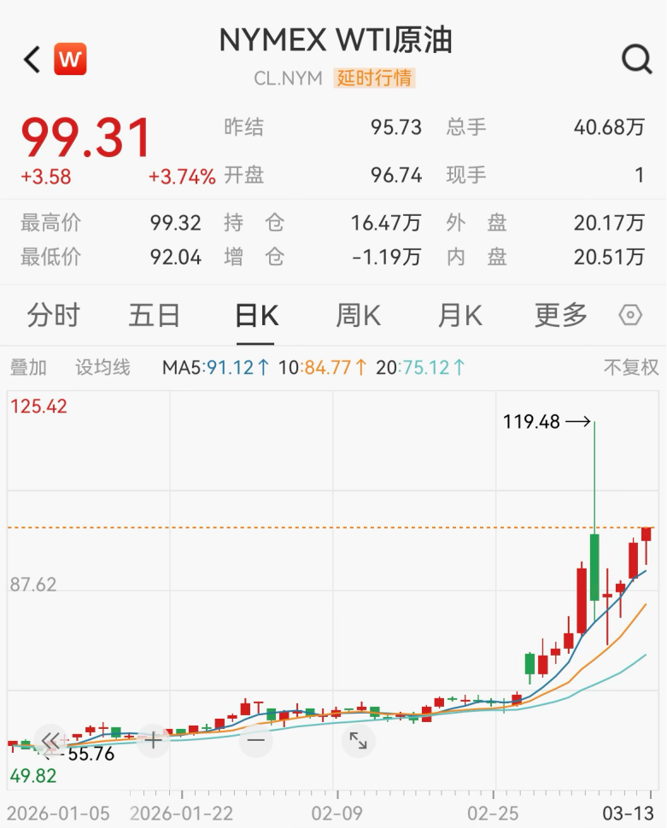Switch to the 分时 chart tab
Image resolution: width=667 pixels, height=828 pixels.
tap(53, 316)
